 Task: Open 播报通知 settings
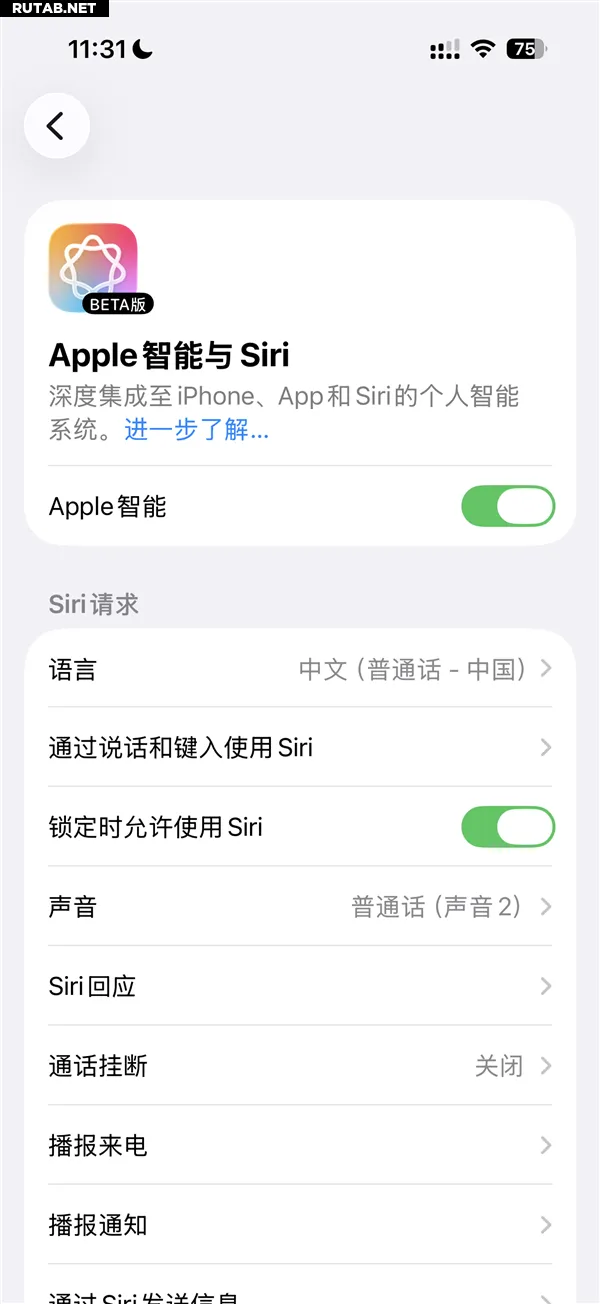click(x=300, y=1225)
